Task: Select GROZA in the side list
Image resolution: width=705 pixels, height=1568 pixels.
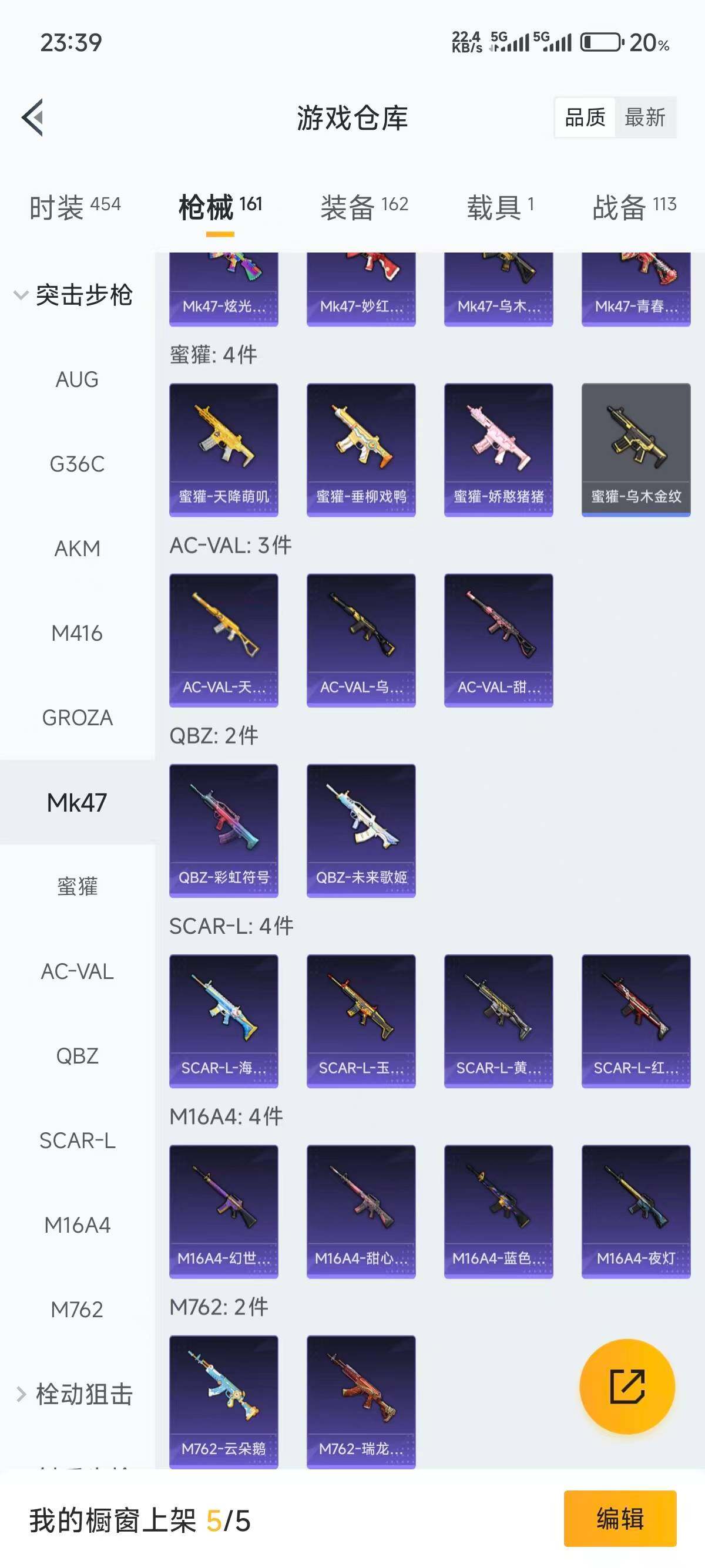Action: (x=78, y=718)
